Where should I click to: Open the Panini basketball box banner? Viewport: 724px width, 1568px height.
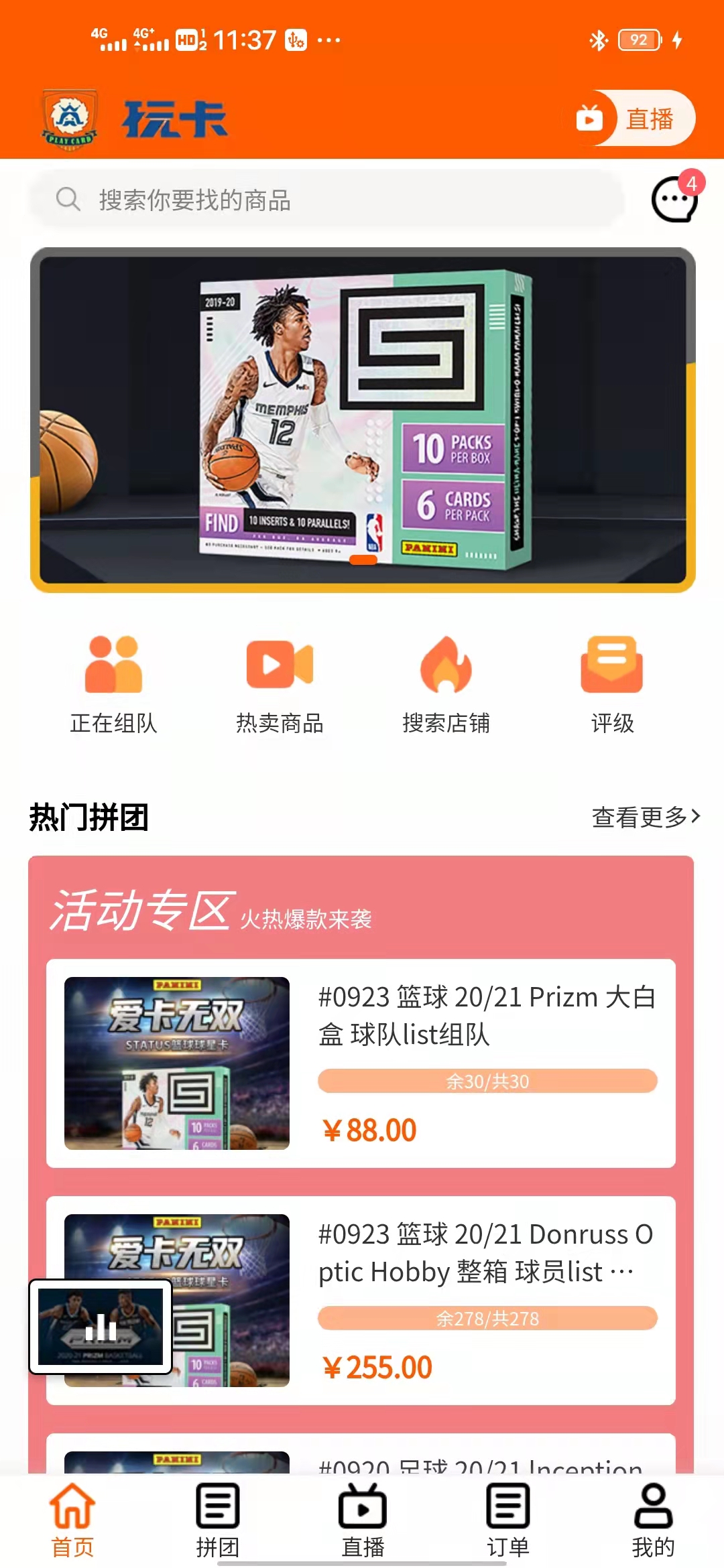click(x=363, y=419)
